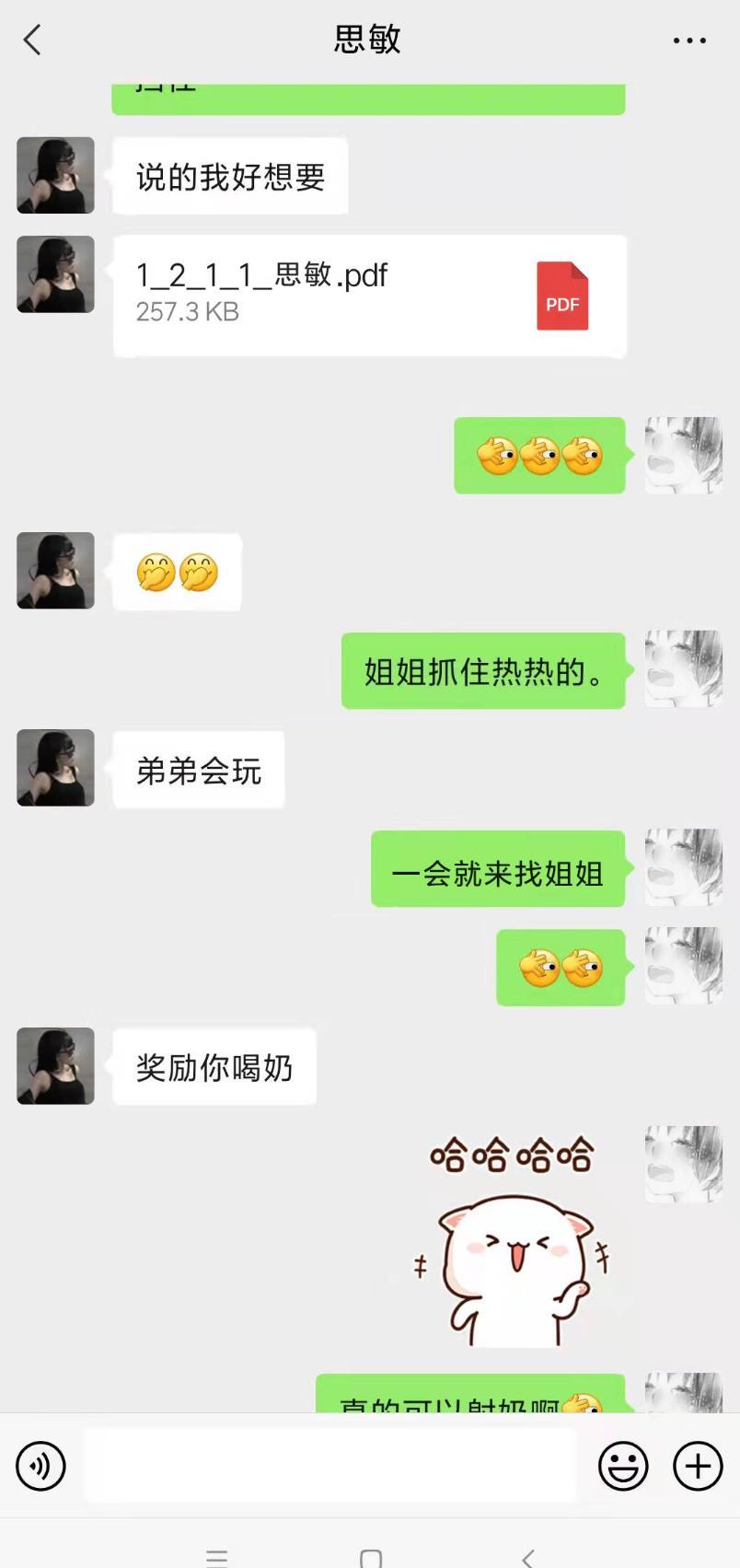Click the plus icon for more attachments
This screenshot has width=740, height=1568.
[x=696, y=1464]
